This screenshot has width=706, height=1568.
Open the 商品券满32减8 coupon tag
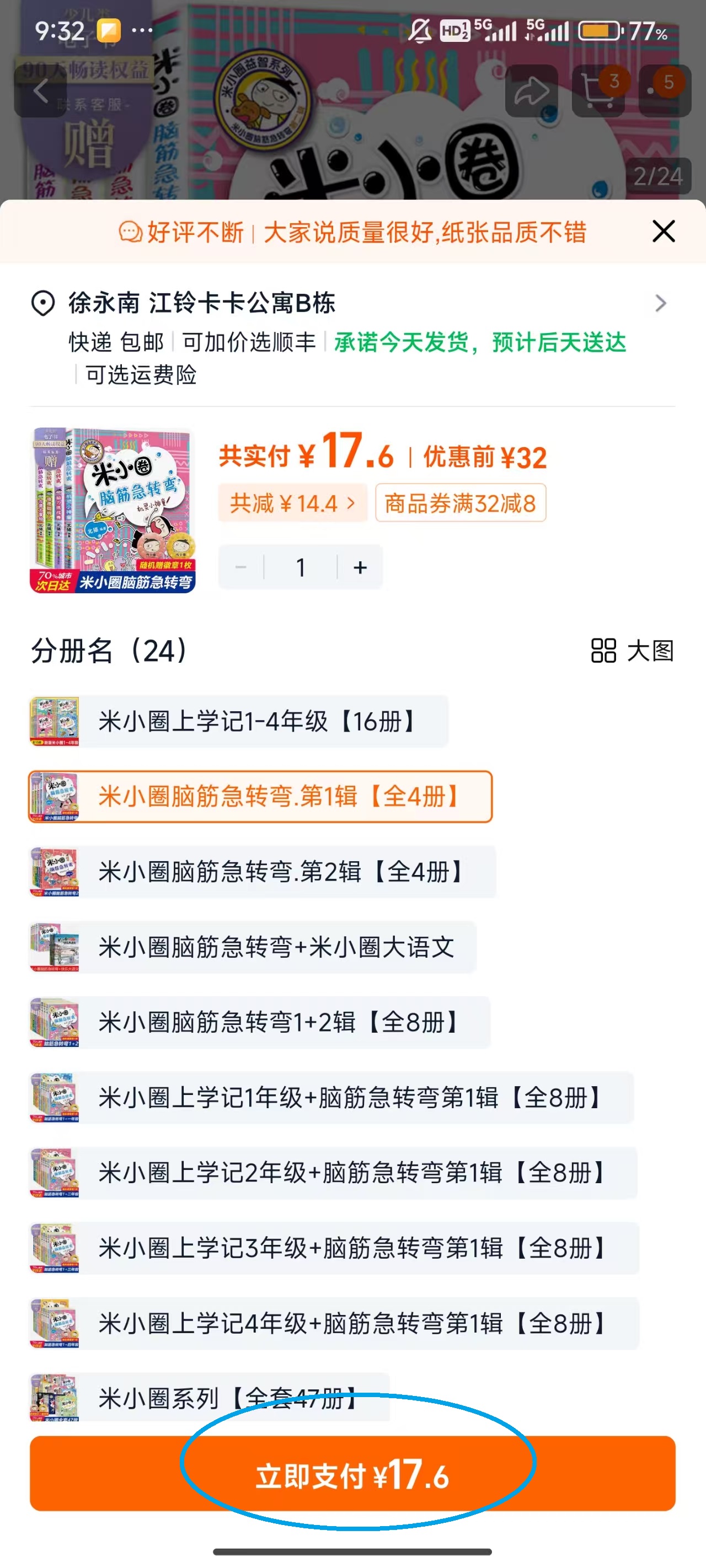pos(460,503)
